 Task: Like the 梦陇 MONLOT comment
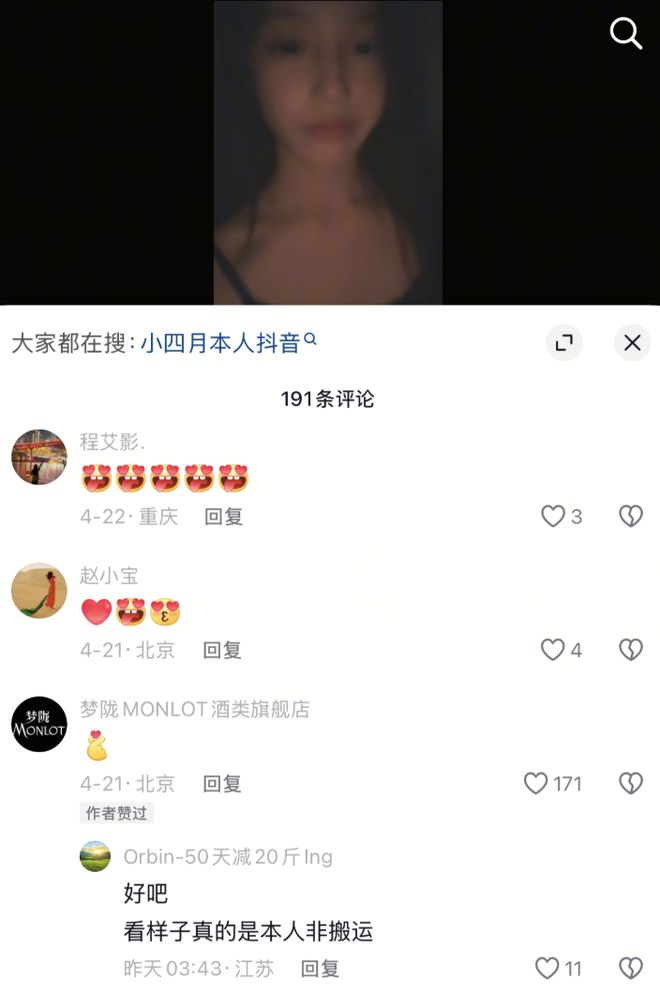click(x=537, y=783)
